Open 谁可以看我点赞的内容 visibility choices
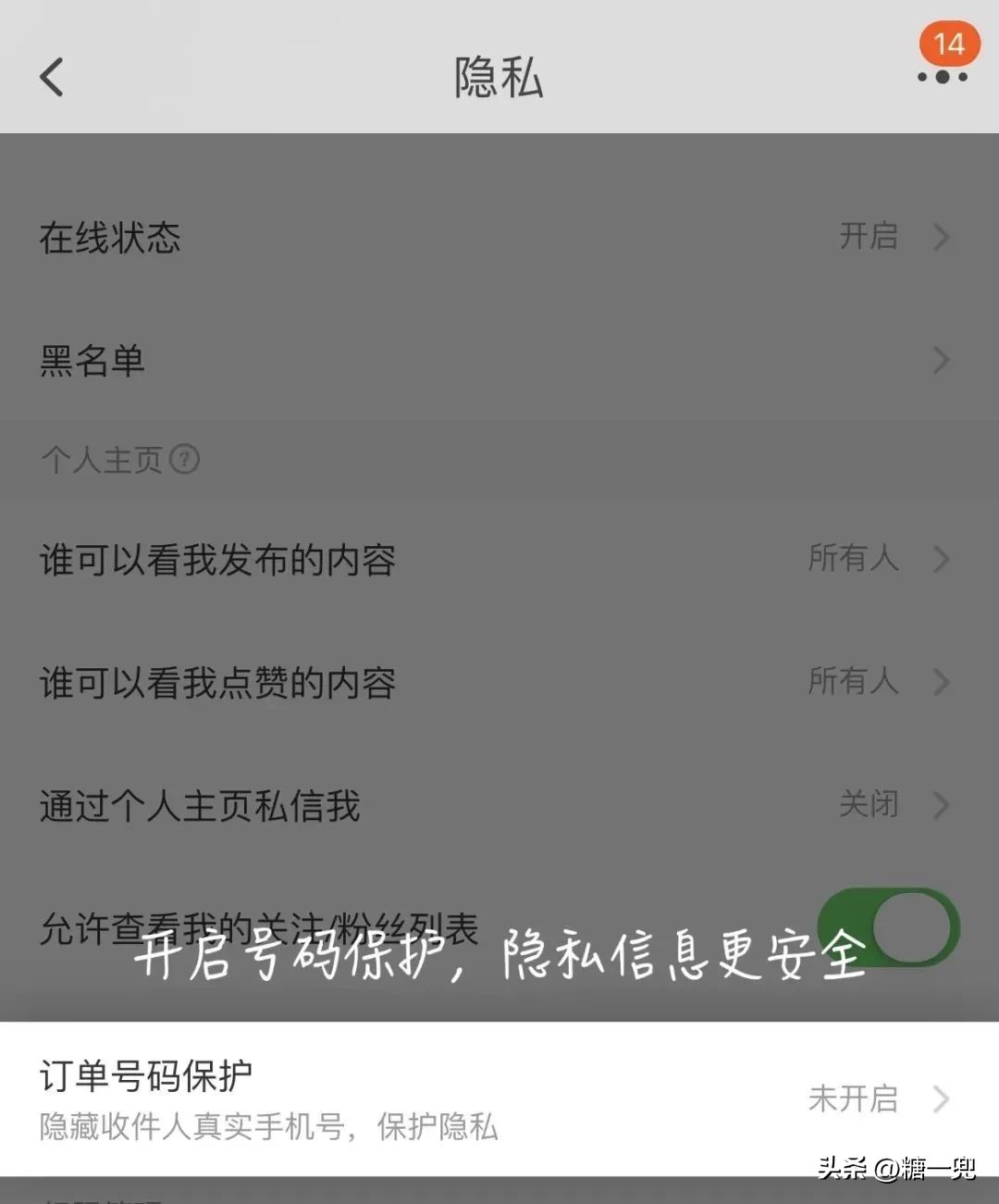The image size is (999, 1204). click(499, 683)
